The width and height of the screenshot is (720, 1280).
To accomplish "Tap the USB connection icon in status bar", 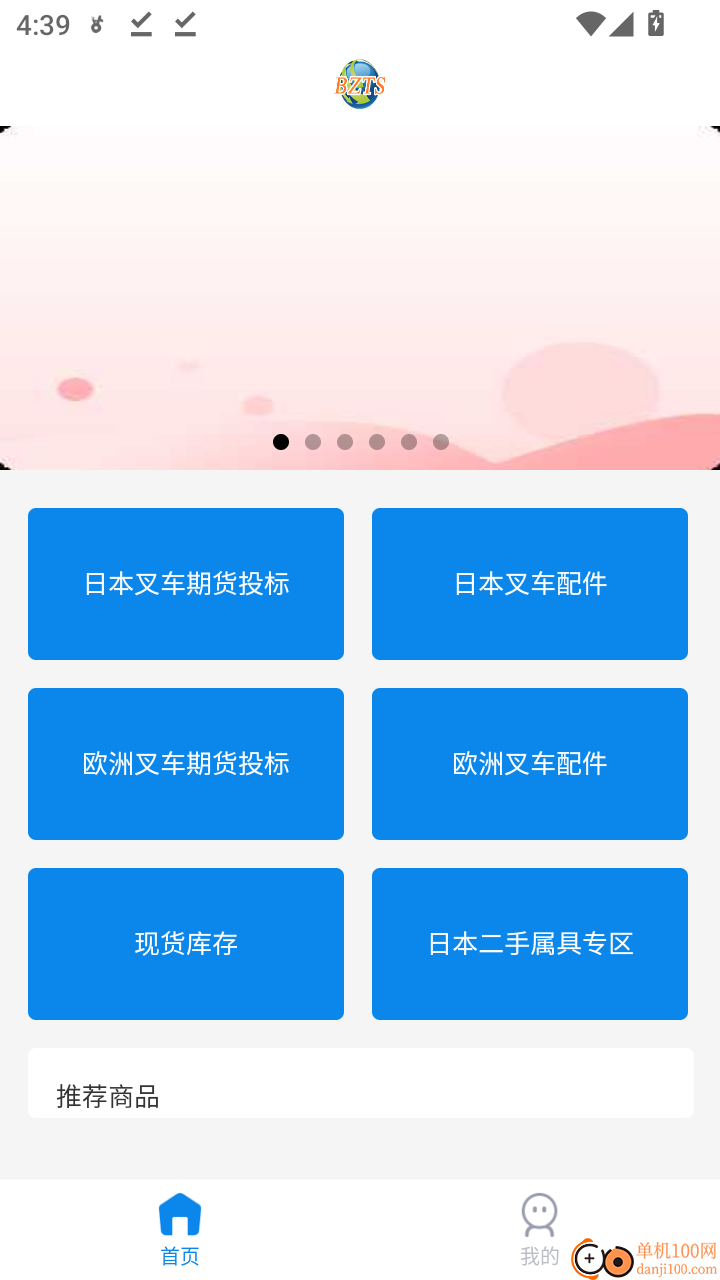I will pyautogui.click(x=96, y=24).
